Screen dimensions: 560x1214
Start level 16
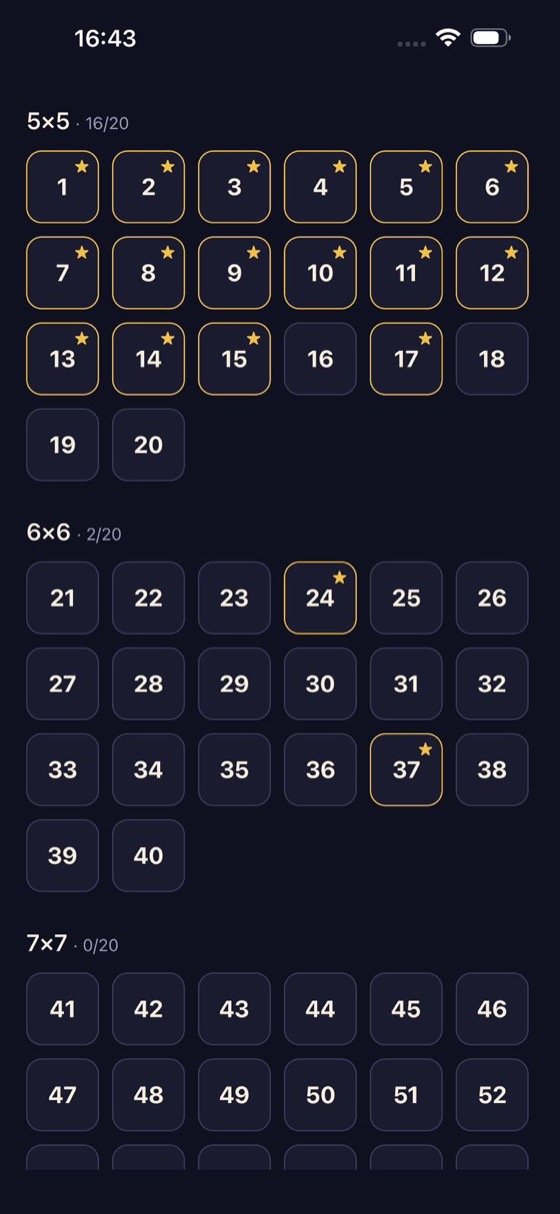point(320,358)
